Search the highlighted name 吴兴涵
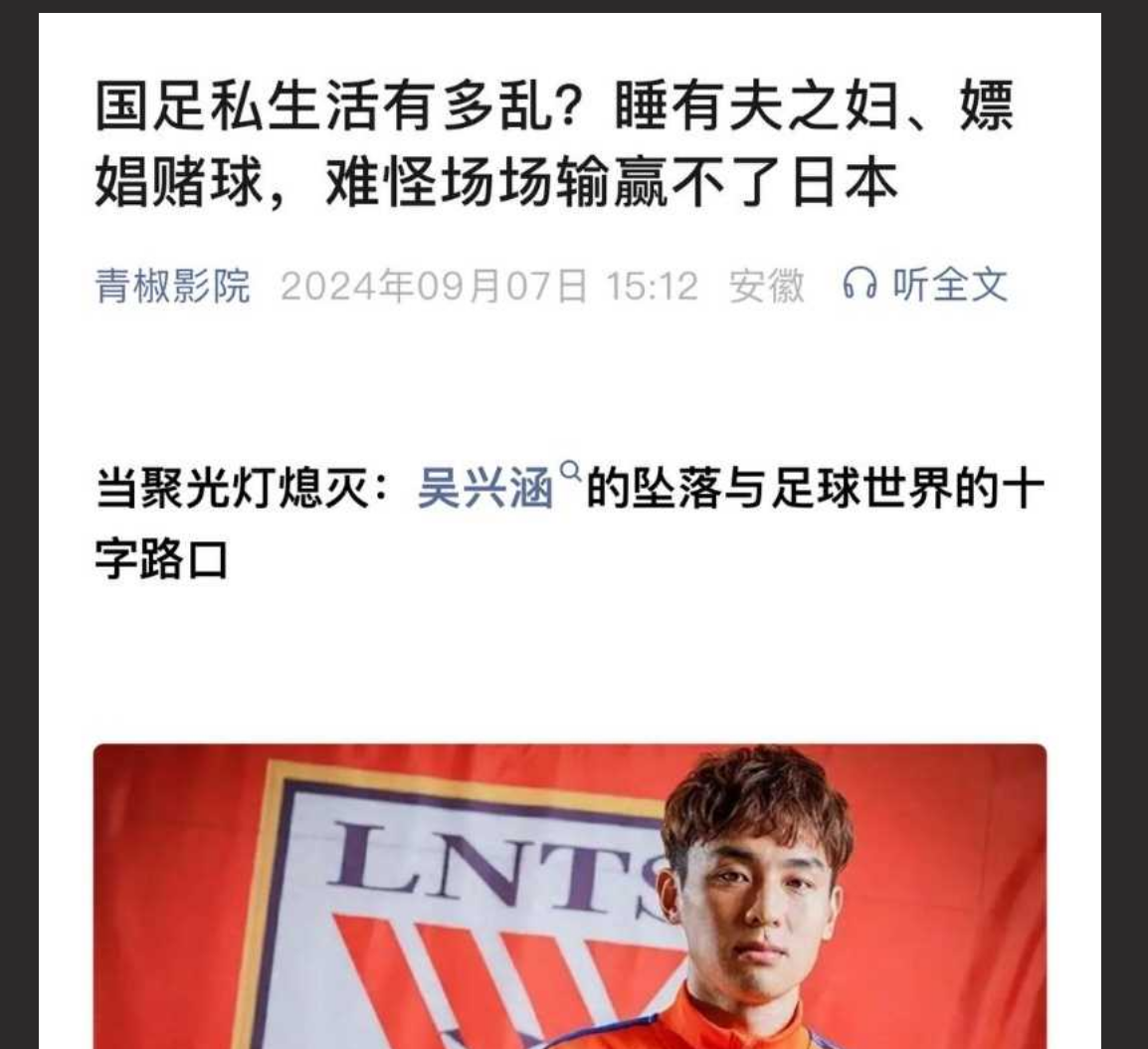The width and height of the screenshot is (1148, 1049). (485, 490)
